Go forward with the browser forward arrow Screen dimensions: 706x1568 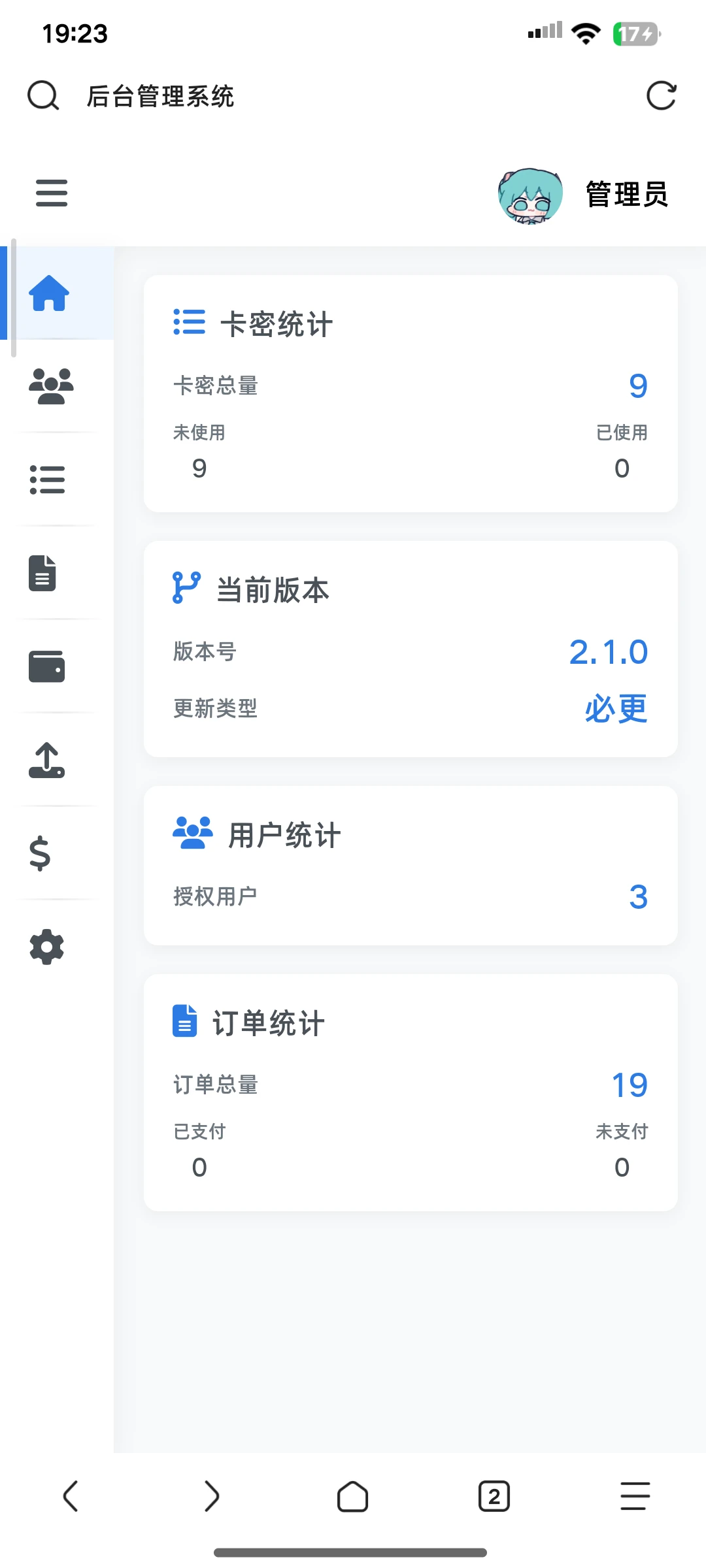click(x=212, y=1496)
